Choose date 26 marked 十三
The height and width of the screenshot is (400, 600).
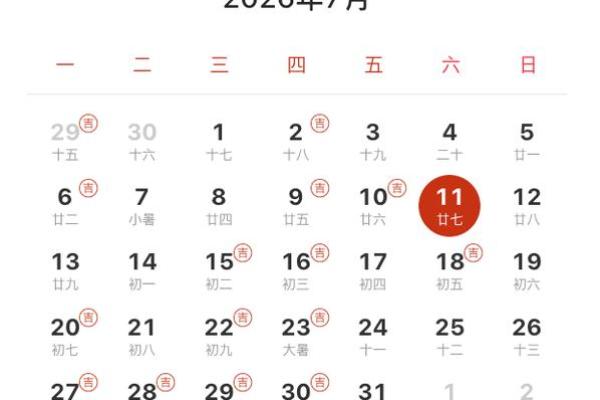pyautogui.click(x=527, y=336)
